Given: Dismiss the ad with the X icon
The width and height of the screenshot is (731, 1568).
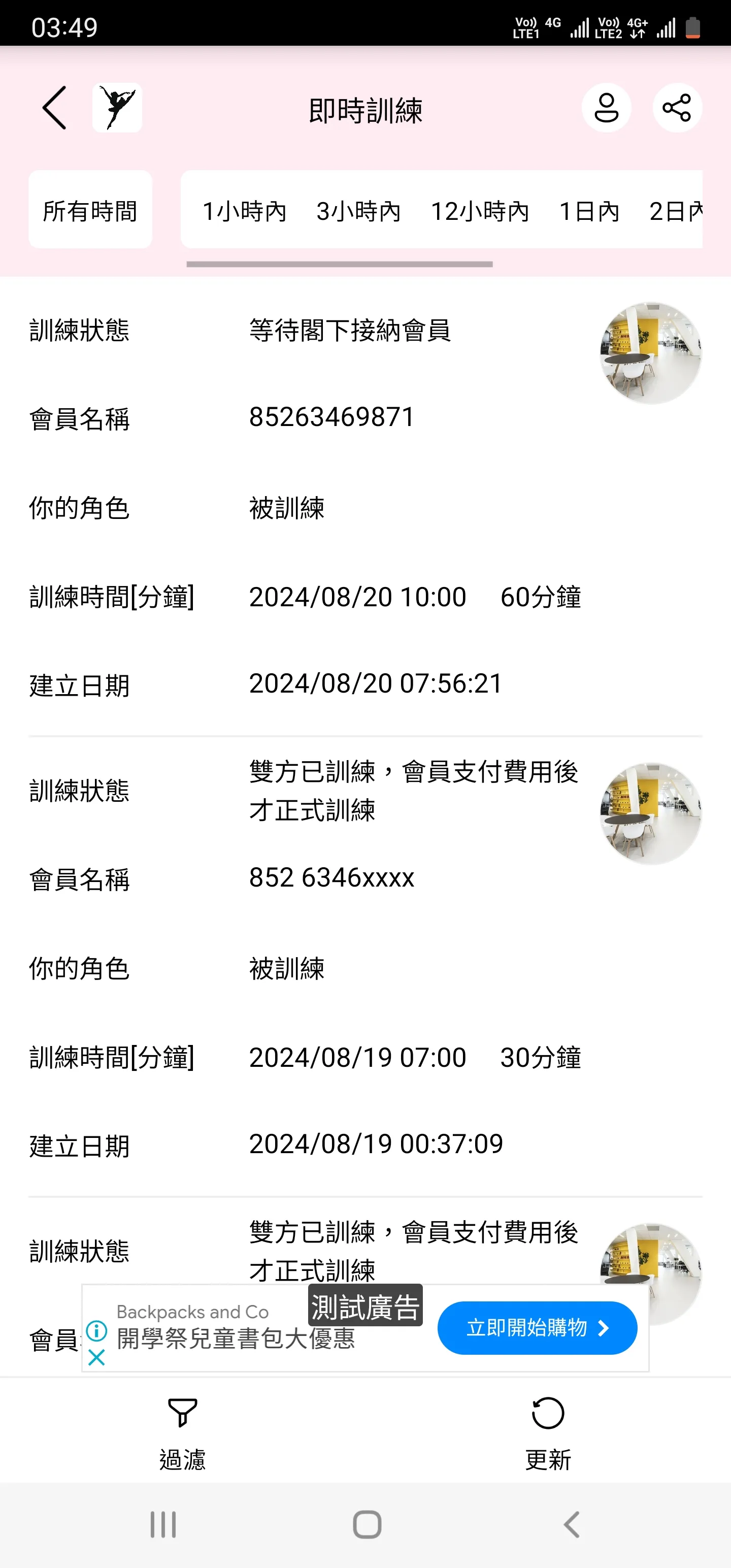Looking at the screenshot, I should pos(96,1359).
